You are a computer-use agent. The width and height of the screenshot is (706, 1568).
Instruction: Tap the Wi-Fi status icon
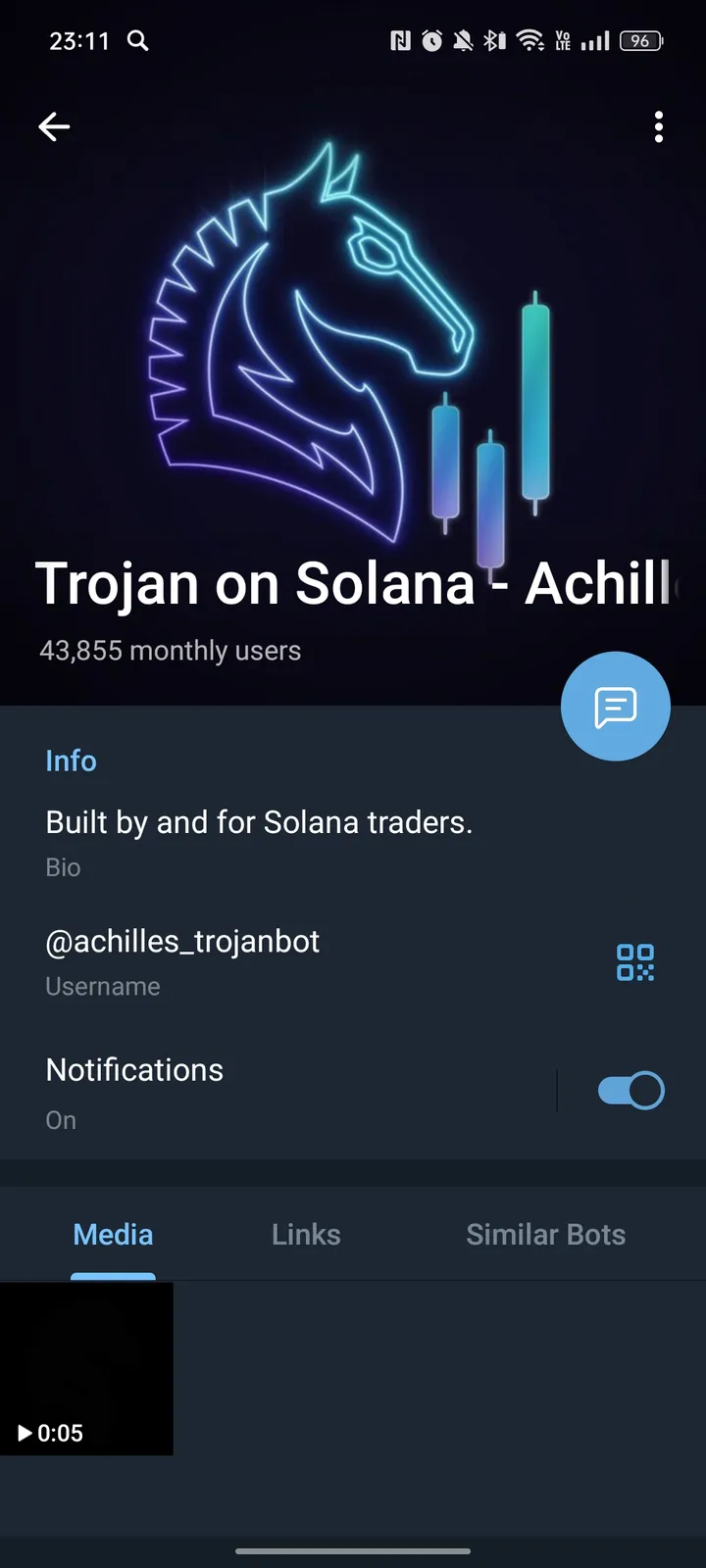pyautogui.click(x=527, y=41)
